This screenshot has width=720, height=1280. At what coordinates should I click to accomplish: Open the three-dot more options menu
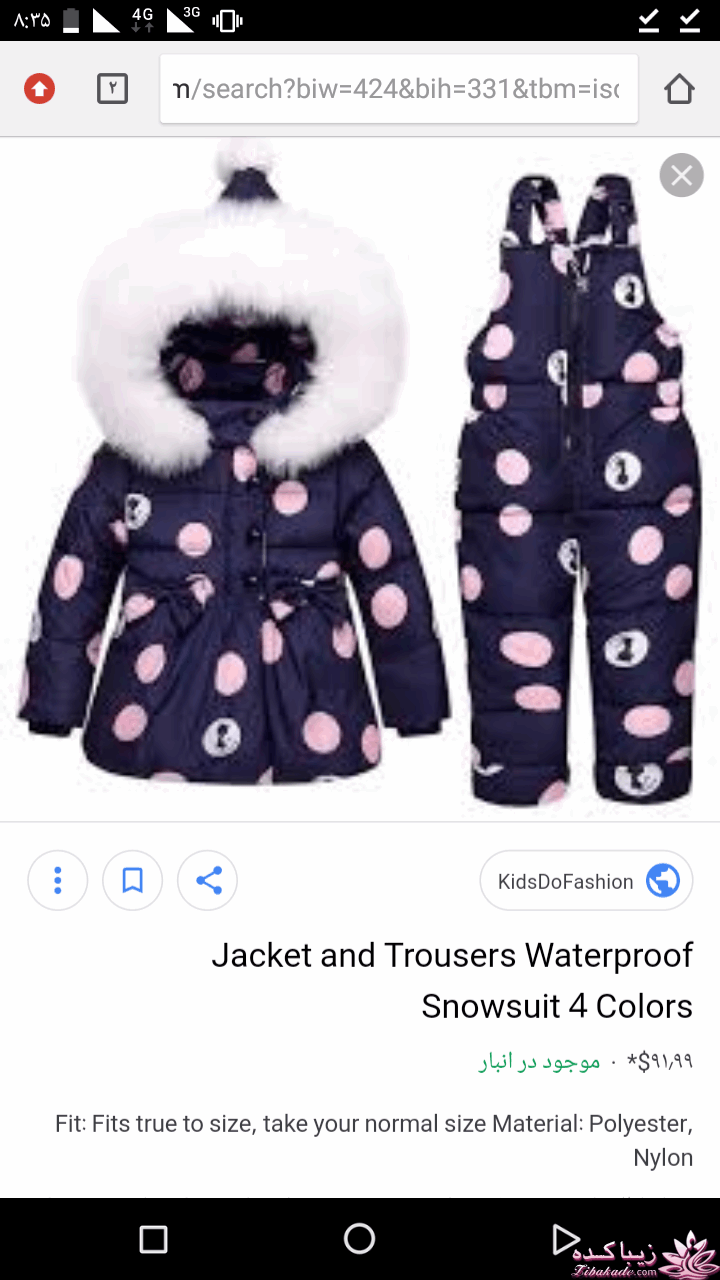[58, 881]
